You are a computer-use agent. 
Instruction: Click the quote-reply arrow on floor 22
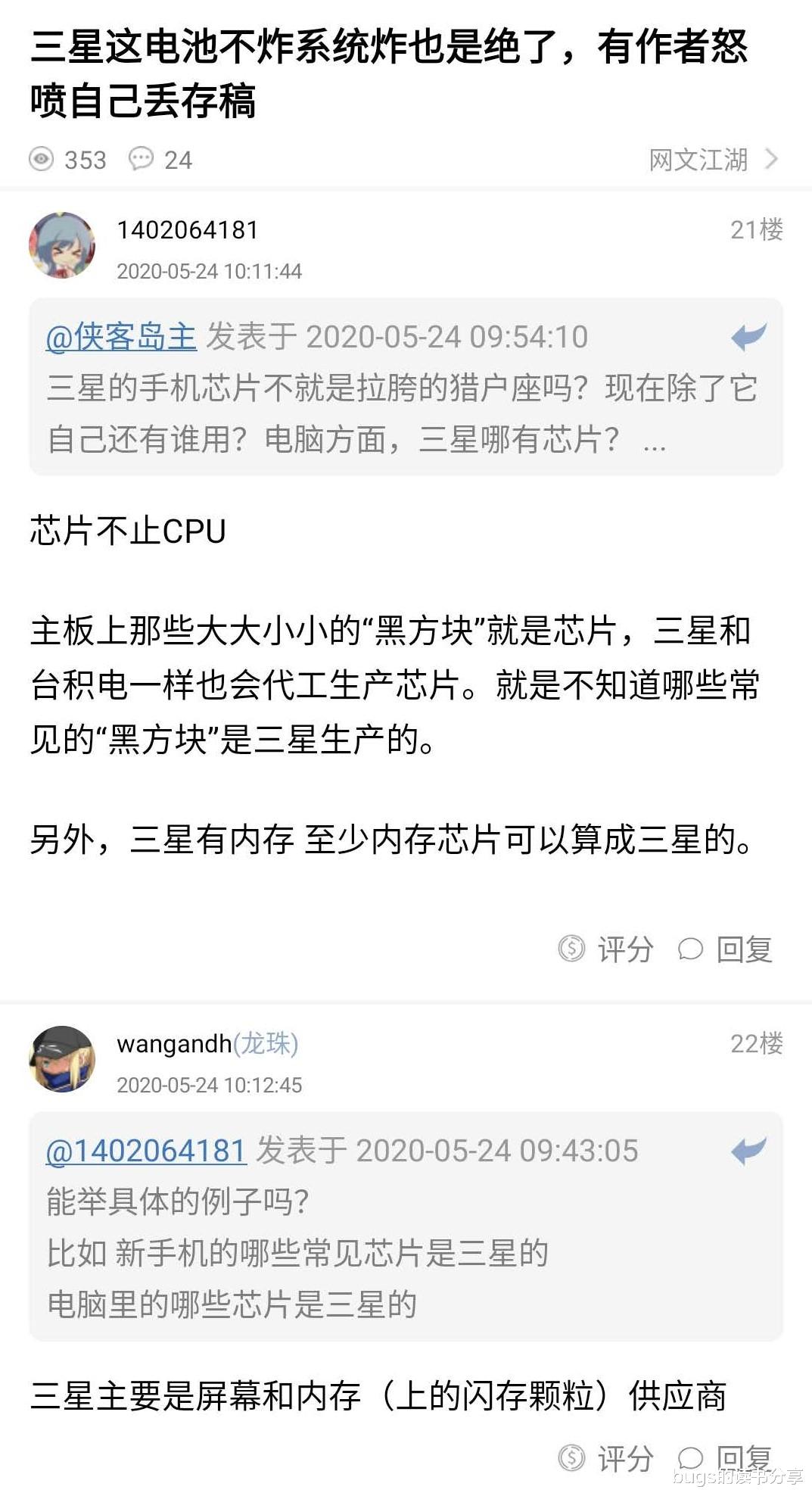(x=750, y=1152)
